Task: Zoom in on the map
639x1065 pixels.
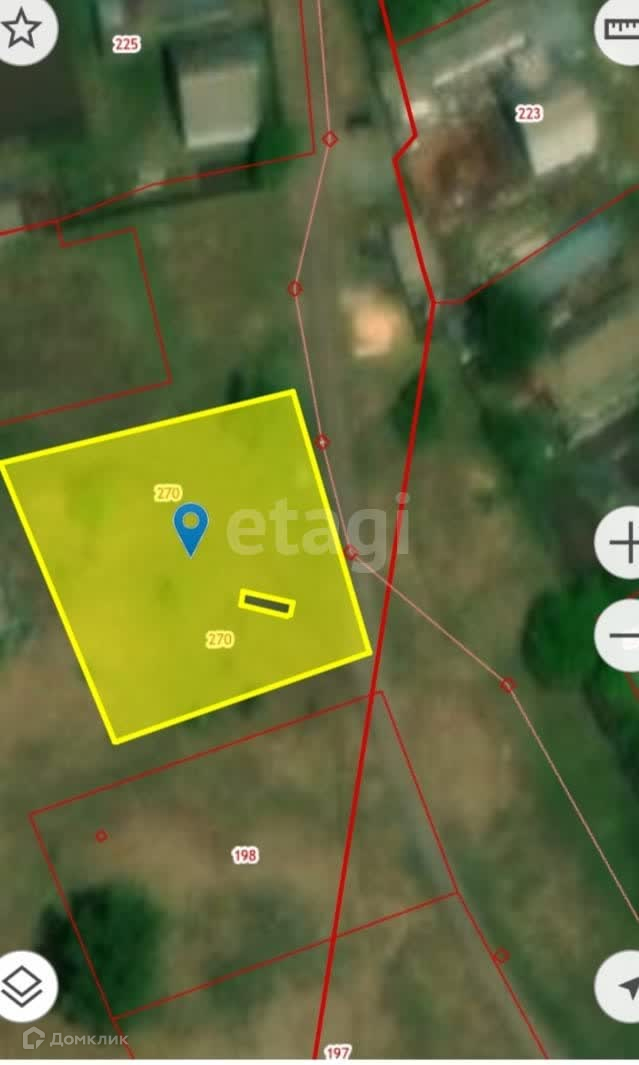Action: [622, 545]
